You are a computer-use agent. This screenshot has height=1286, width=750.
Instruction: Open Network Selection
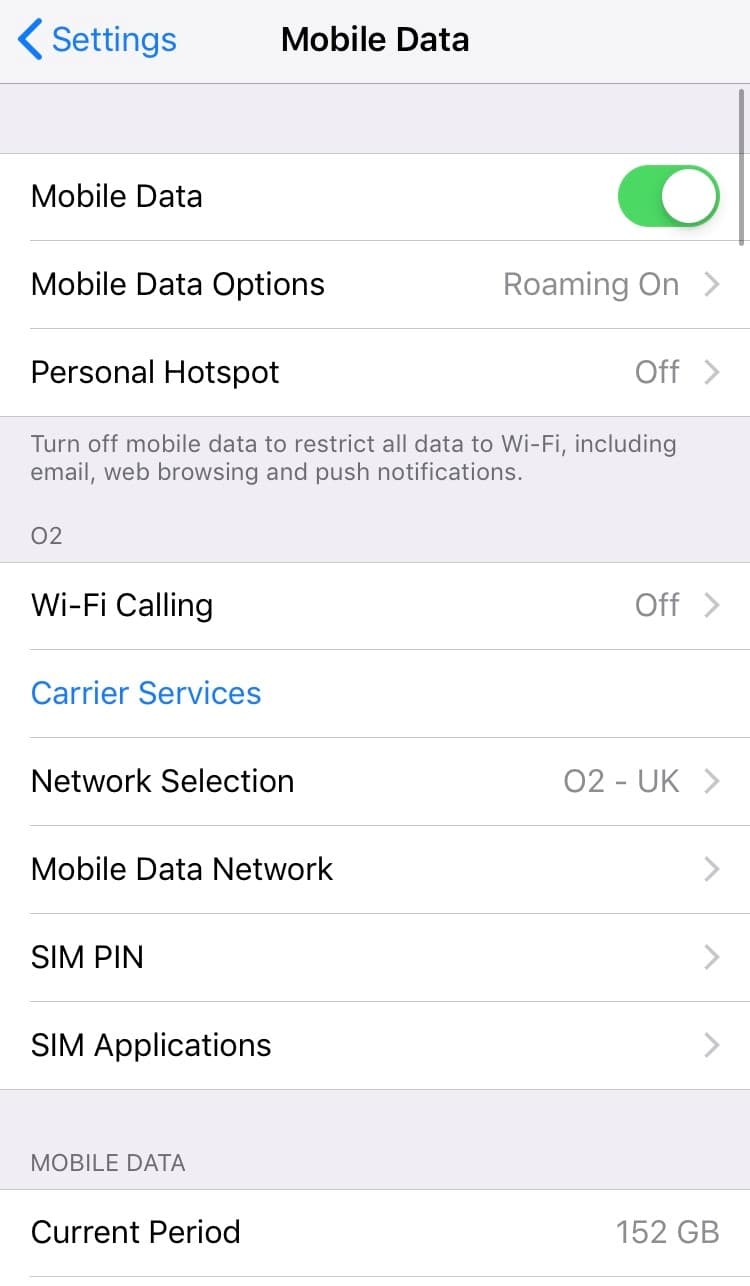(x=375, y=781)
